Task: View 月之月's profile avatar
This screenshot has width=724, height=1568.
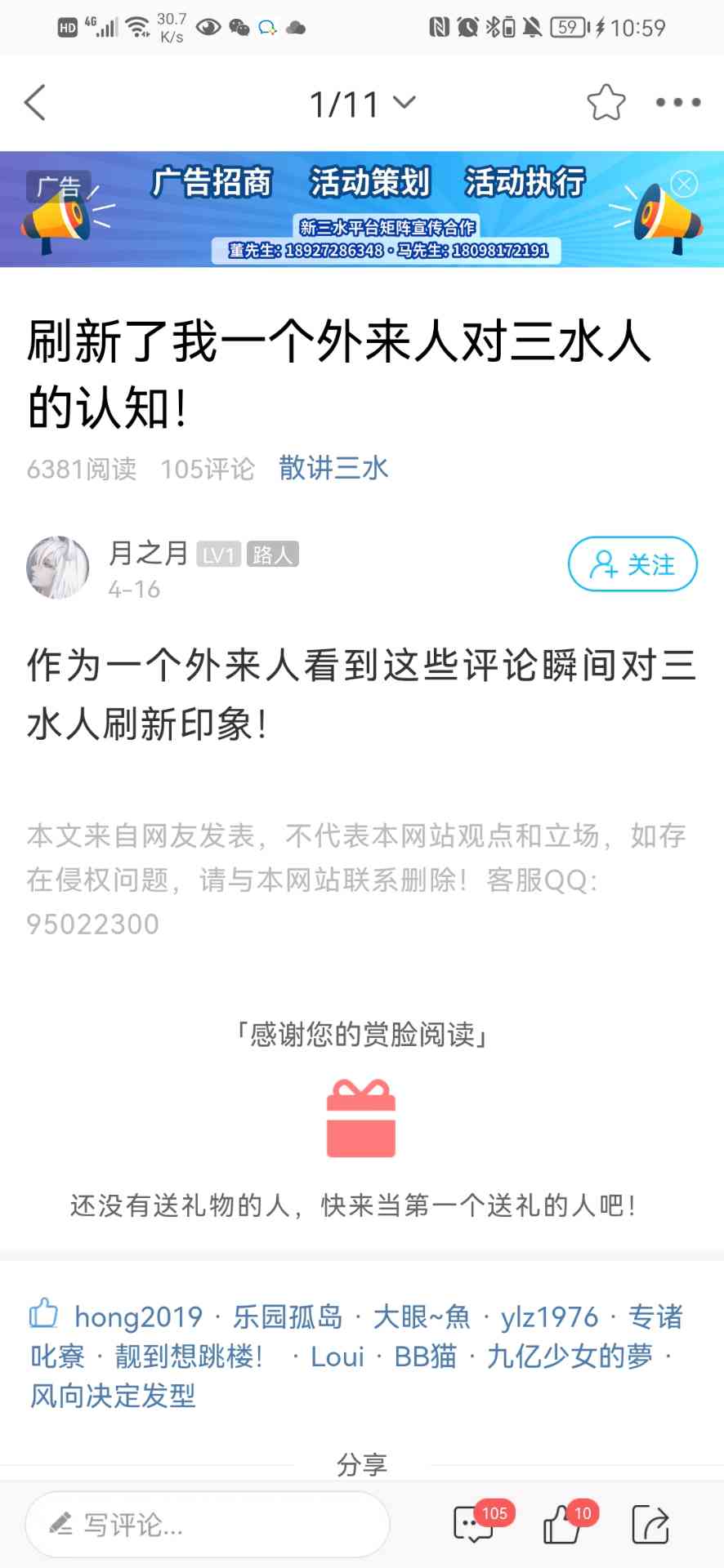Action: click(57, 568)
